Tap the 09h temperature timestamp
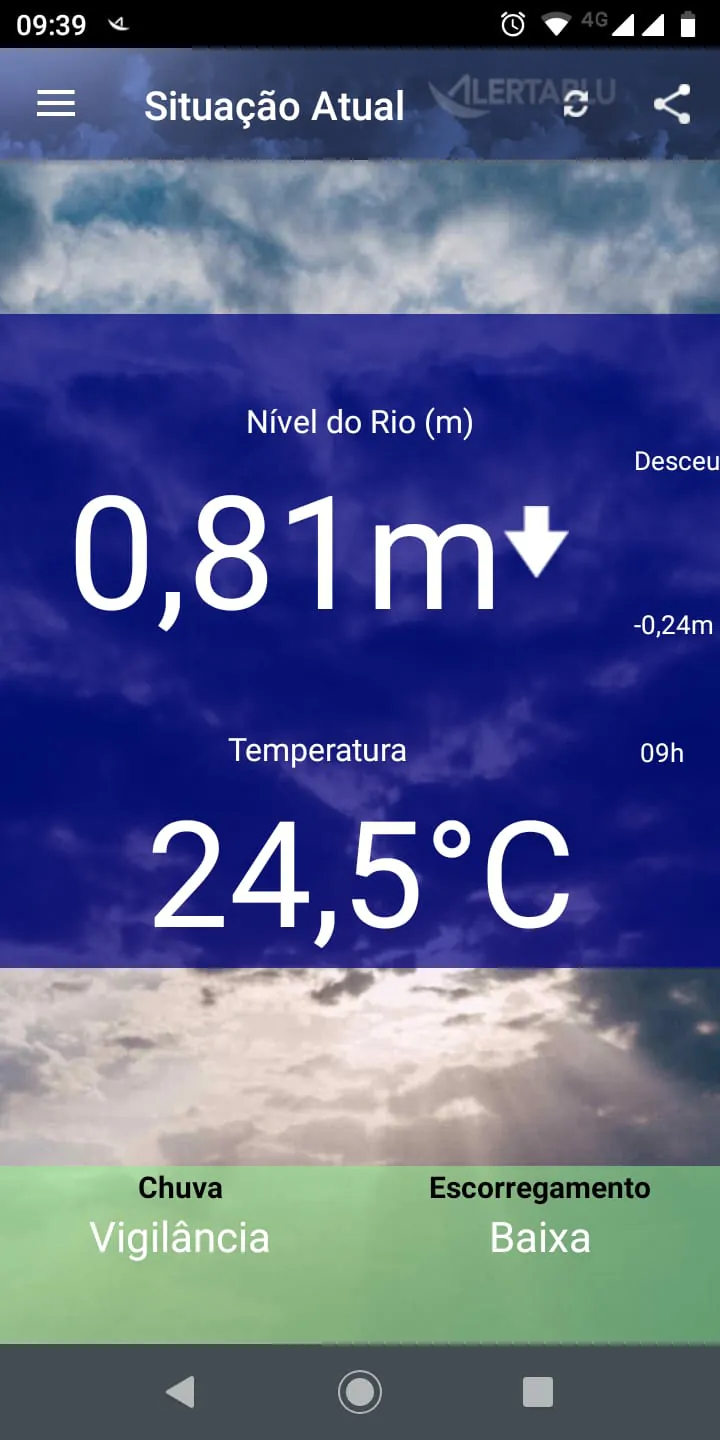The width and height of the screenshot is (720, 1440). tap(664, 753)
